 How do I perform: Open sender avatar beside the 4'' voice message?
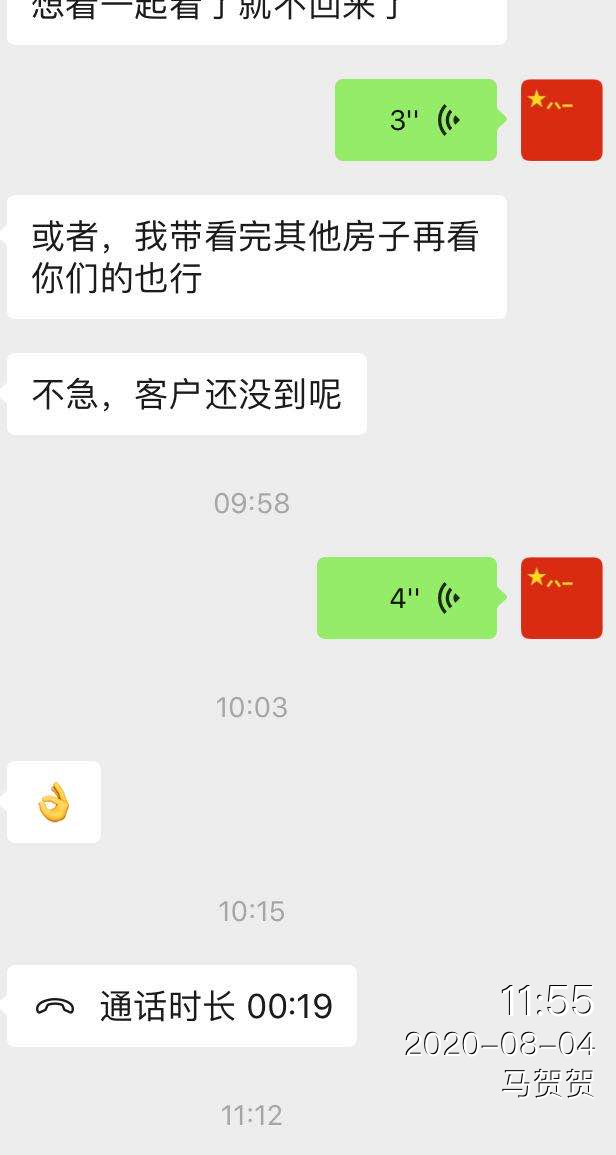pos(561,598)
